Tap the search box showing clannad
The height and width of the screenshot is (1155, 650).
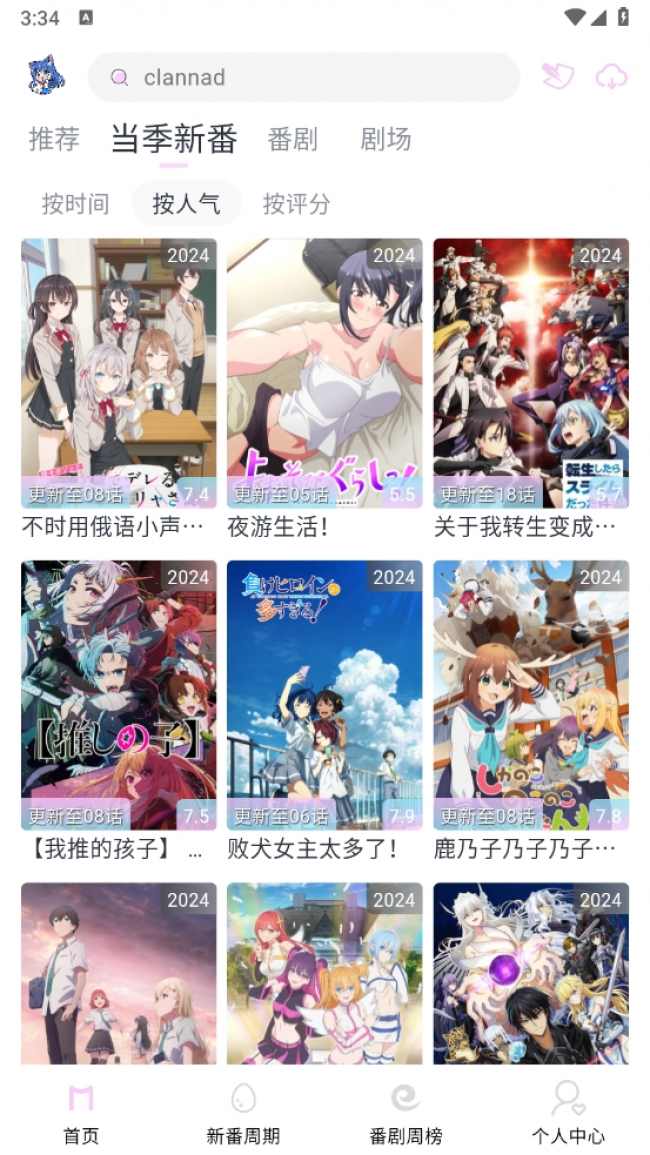tap(304, 77)
